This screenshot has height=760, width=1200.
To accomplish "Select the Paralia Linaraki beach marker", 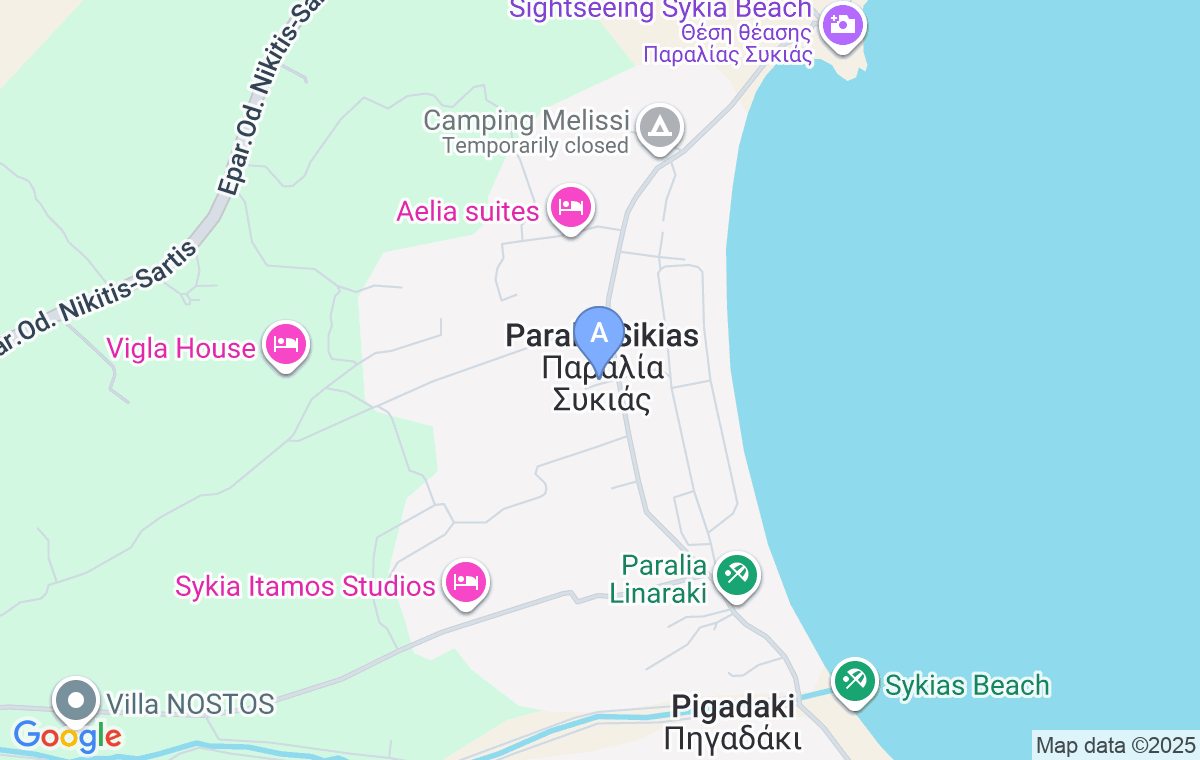I will [x=737, y=575].
